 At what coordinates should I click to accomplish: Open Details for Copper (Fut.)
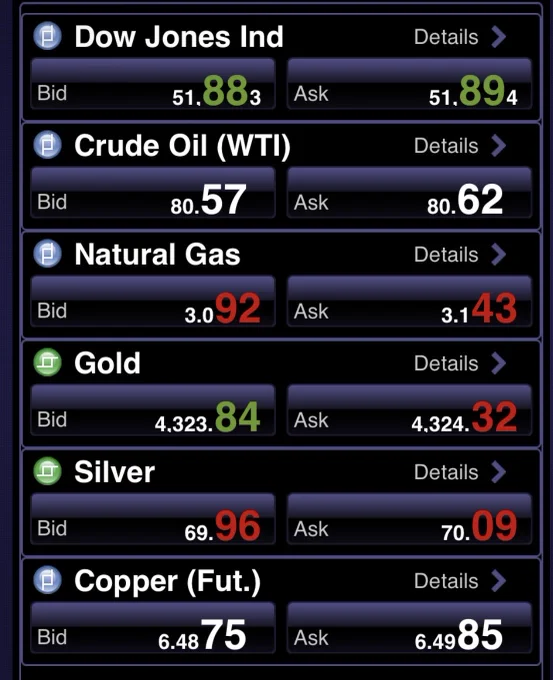[x=460, y=581]
